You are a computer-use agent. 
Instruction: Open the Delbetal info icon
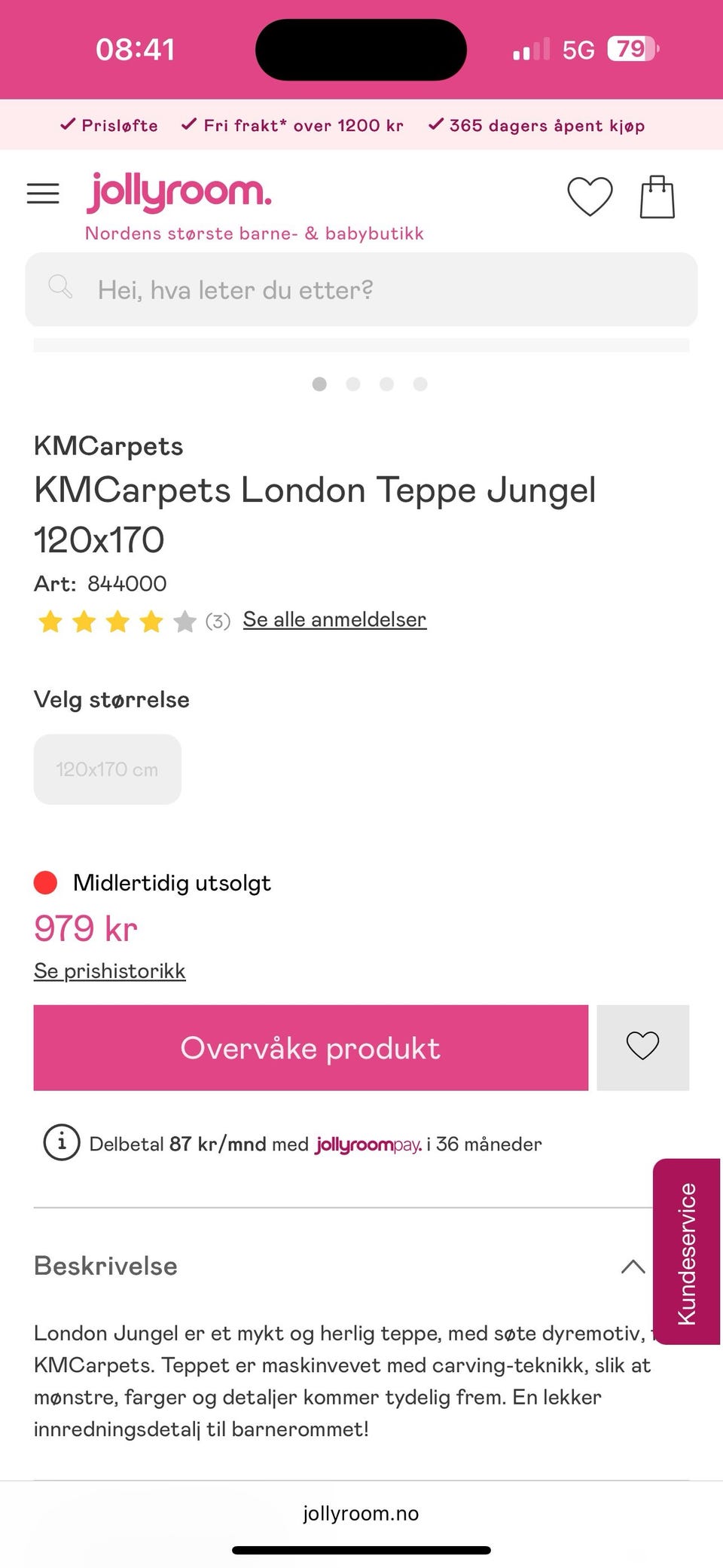coord(62,1142)
